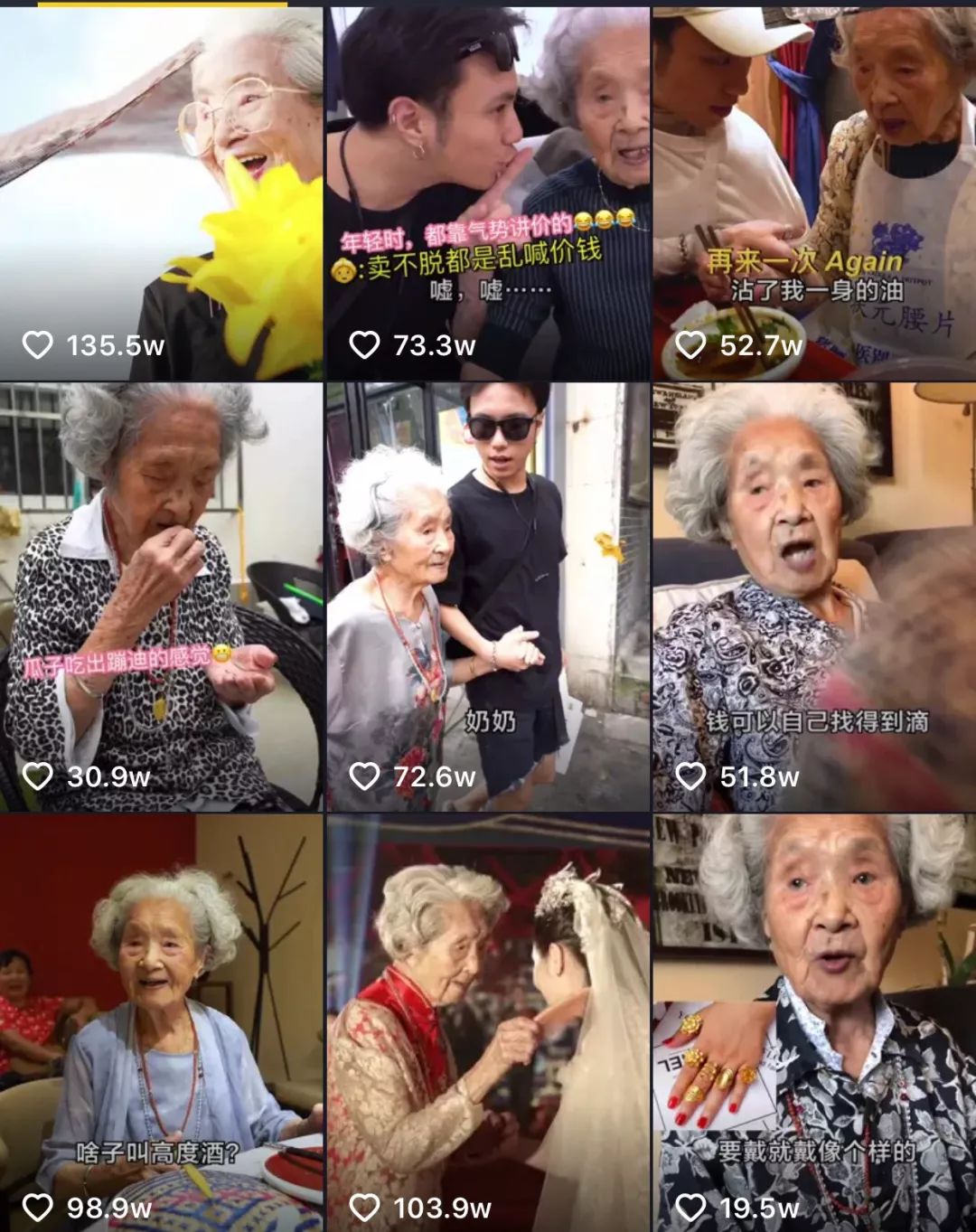Open the '啥子叫高度酒?' video
976x1232 pixels.
coord(161,1021)
